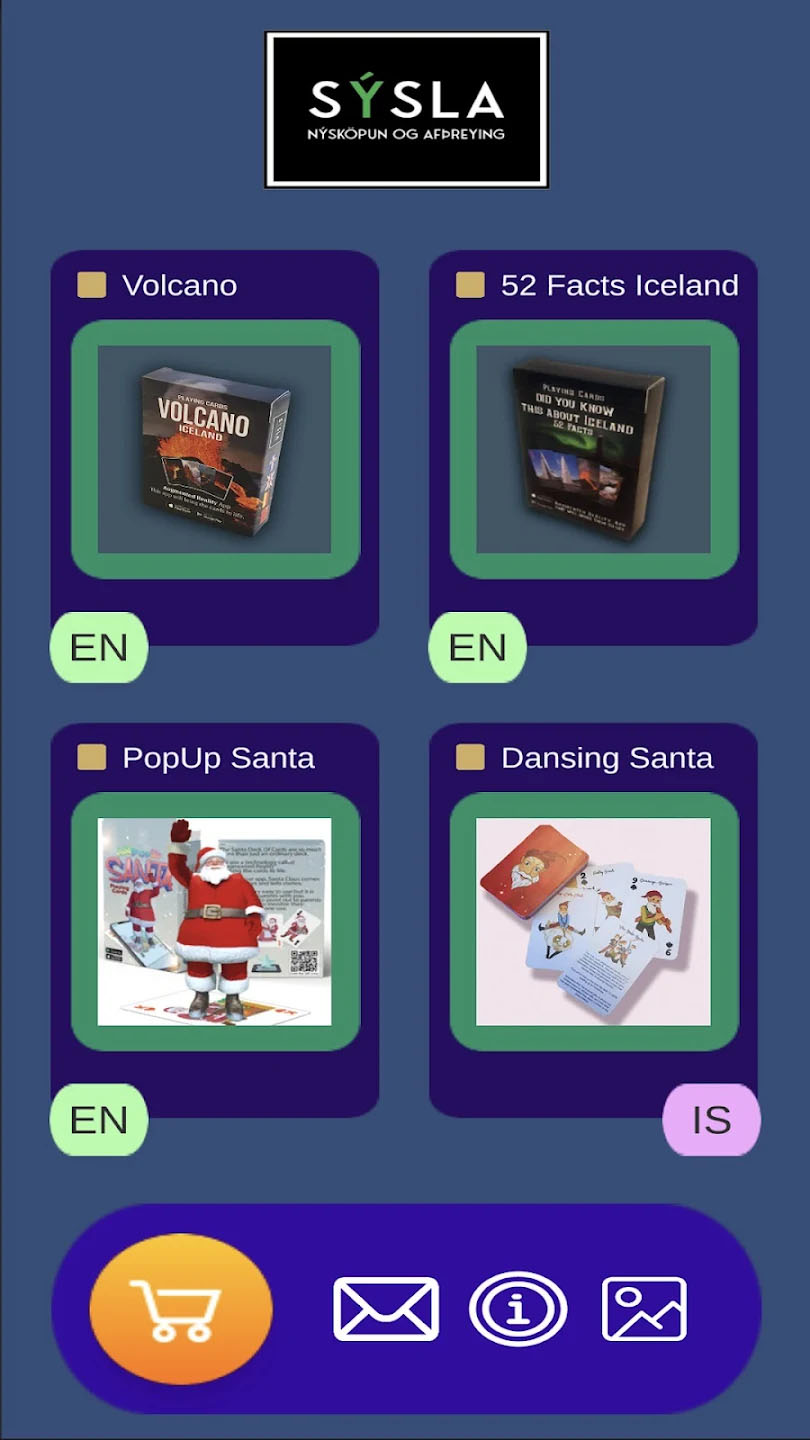Select the Dansing Santa deck

pyautogui.click(x=594, y=921)
